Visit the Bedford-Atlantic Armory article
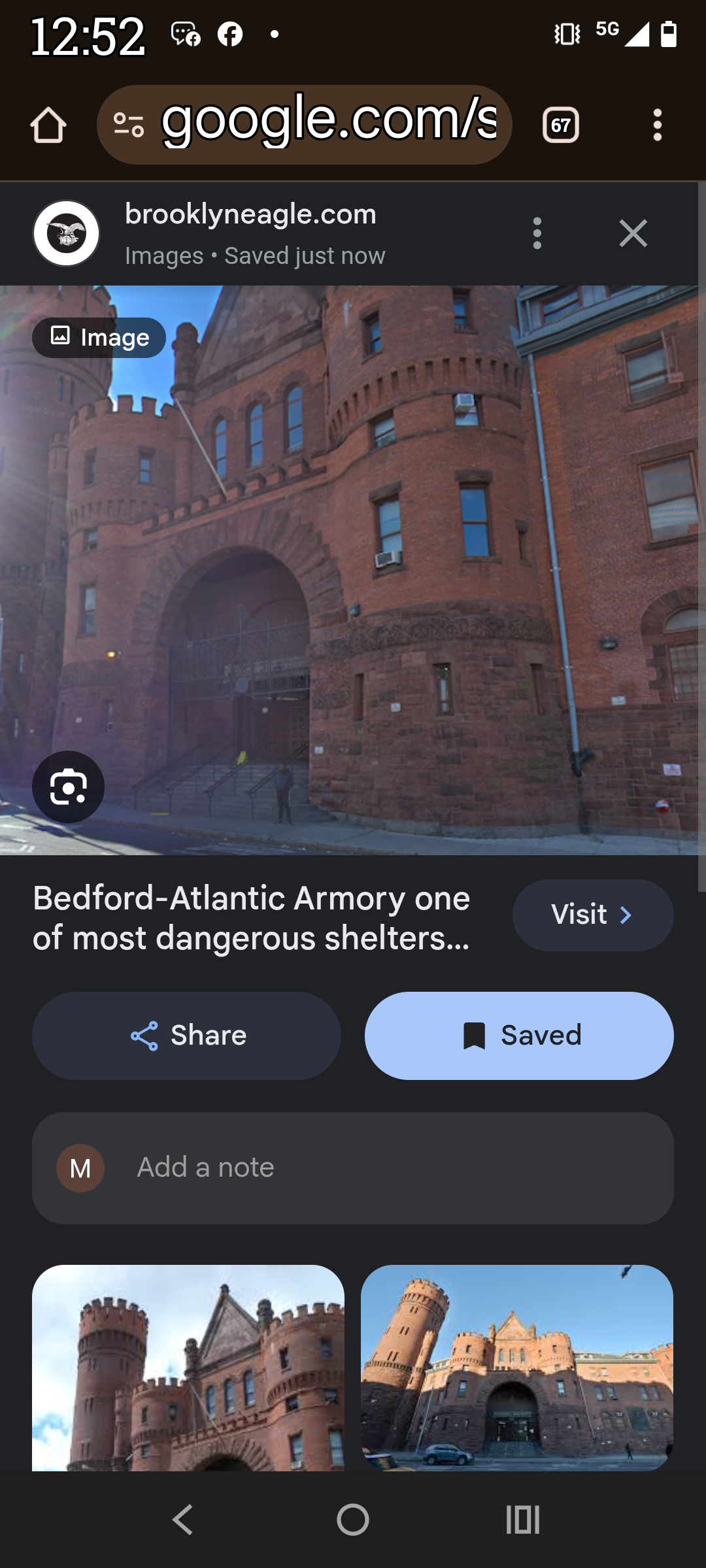 pos(592,915)
